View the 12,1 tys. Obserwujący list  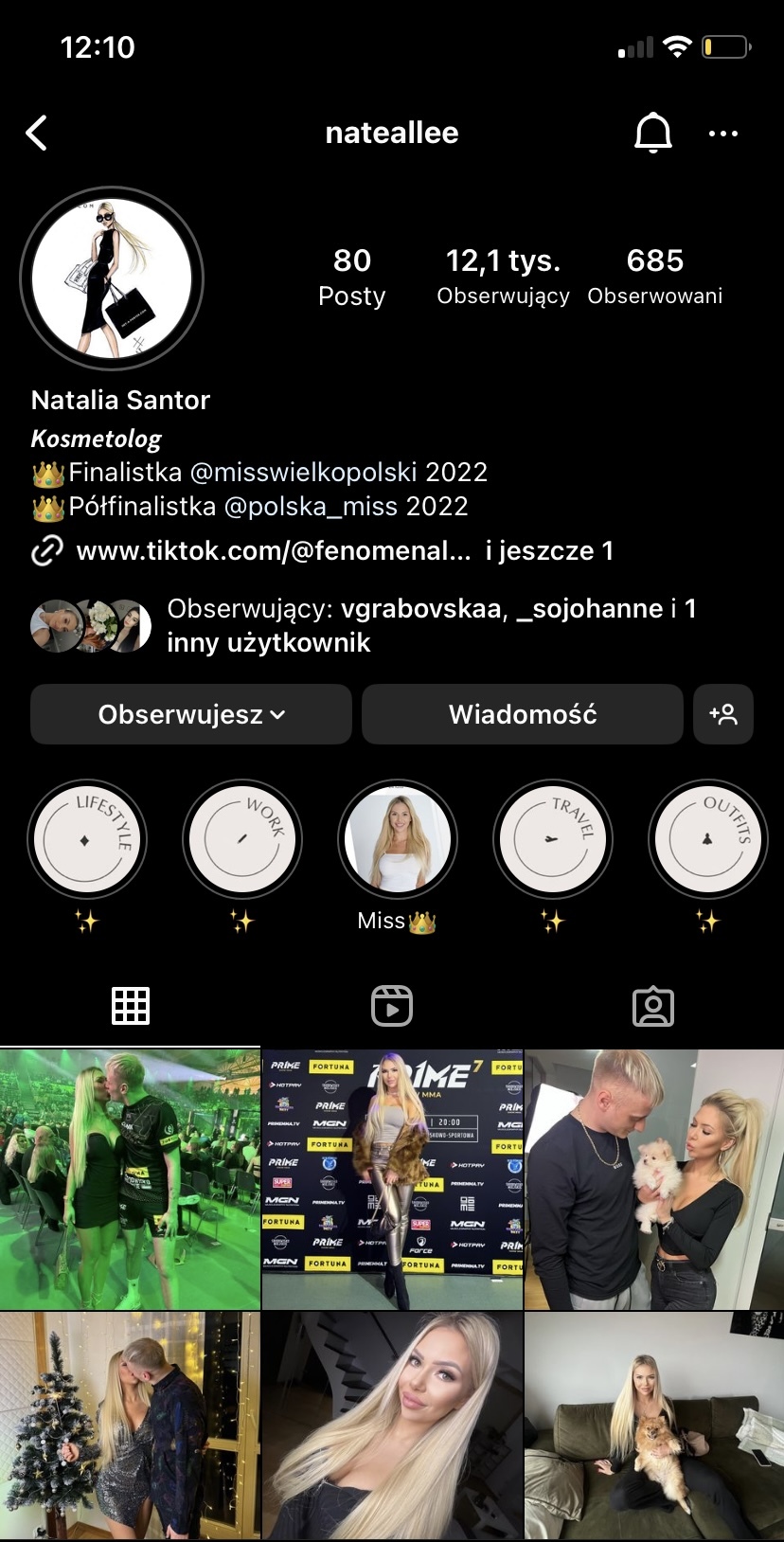click(503, 277)
